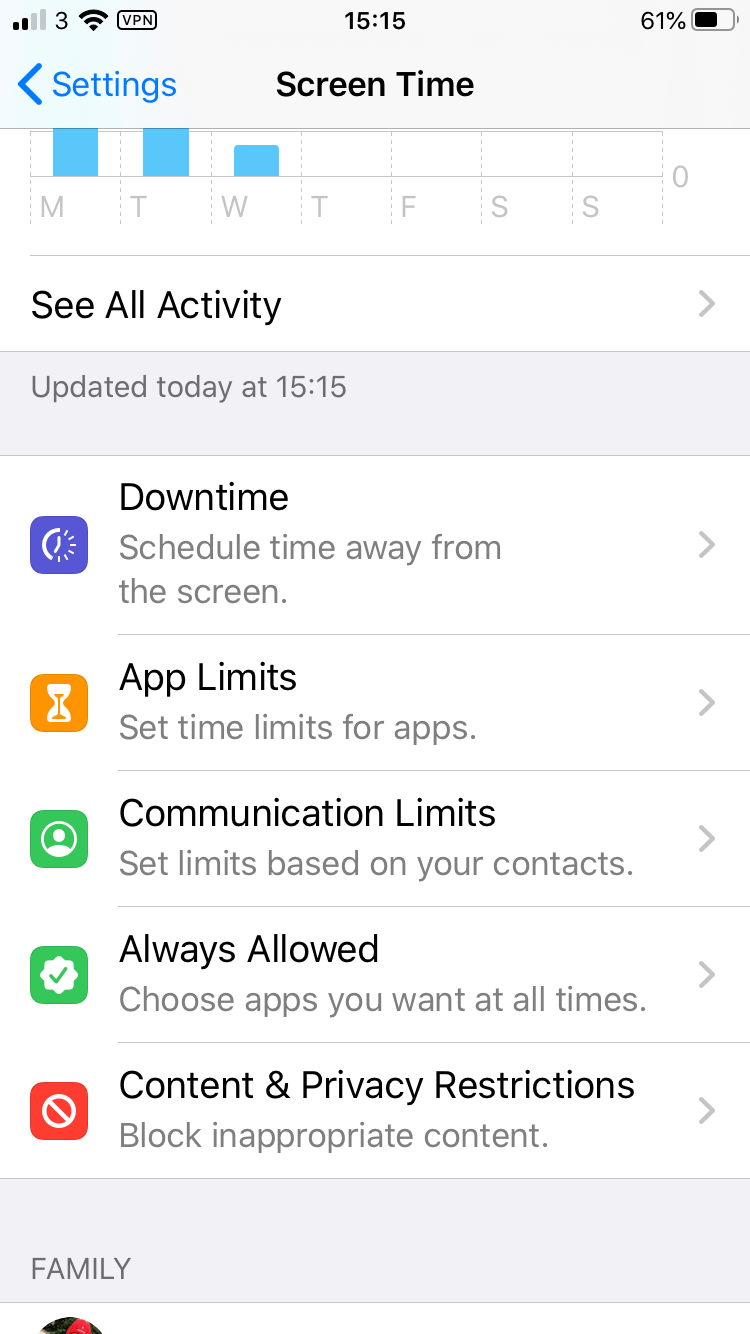Select the Wednesday column in the activity chart
This screenshot has width=750, height=1334.
[x=256, y=162]
